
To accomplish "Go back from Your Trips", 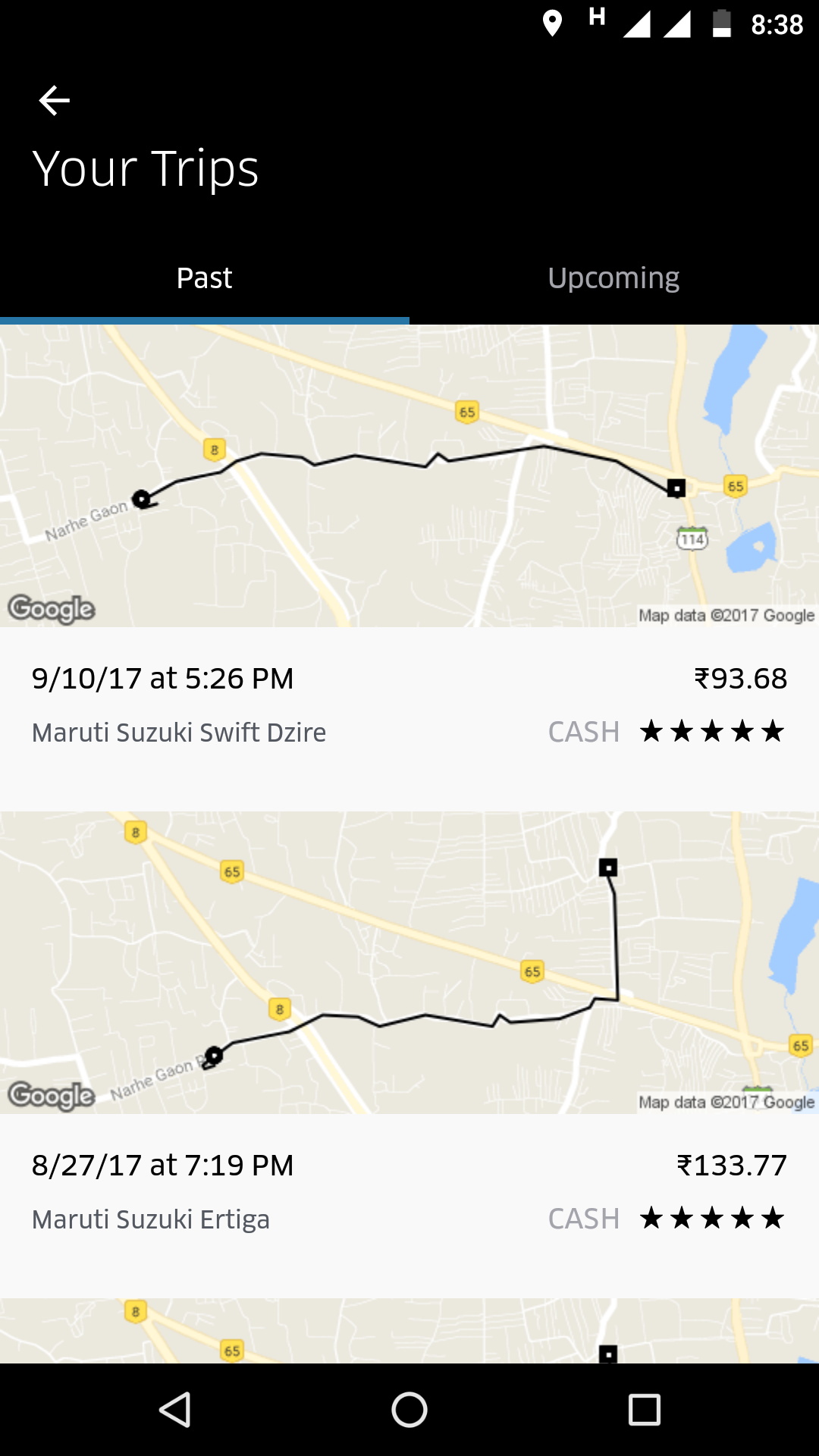I will pos(54,100).
